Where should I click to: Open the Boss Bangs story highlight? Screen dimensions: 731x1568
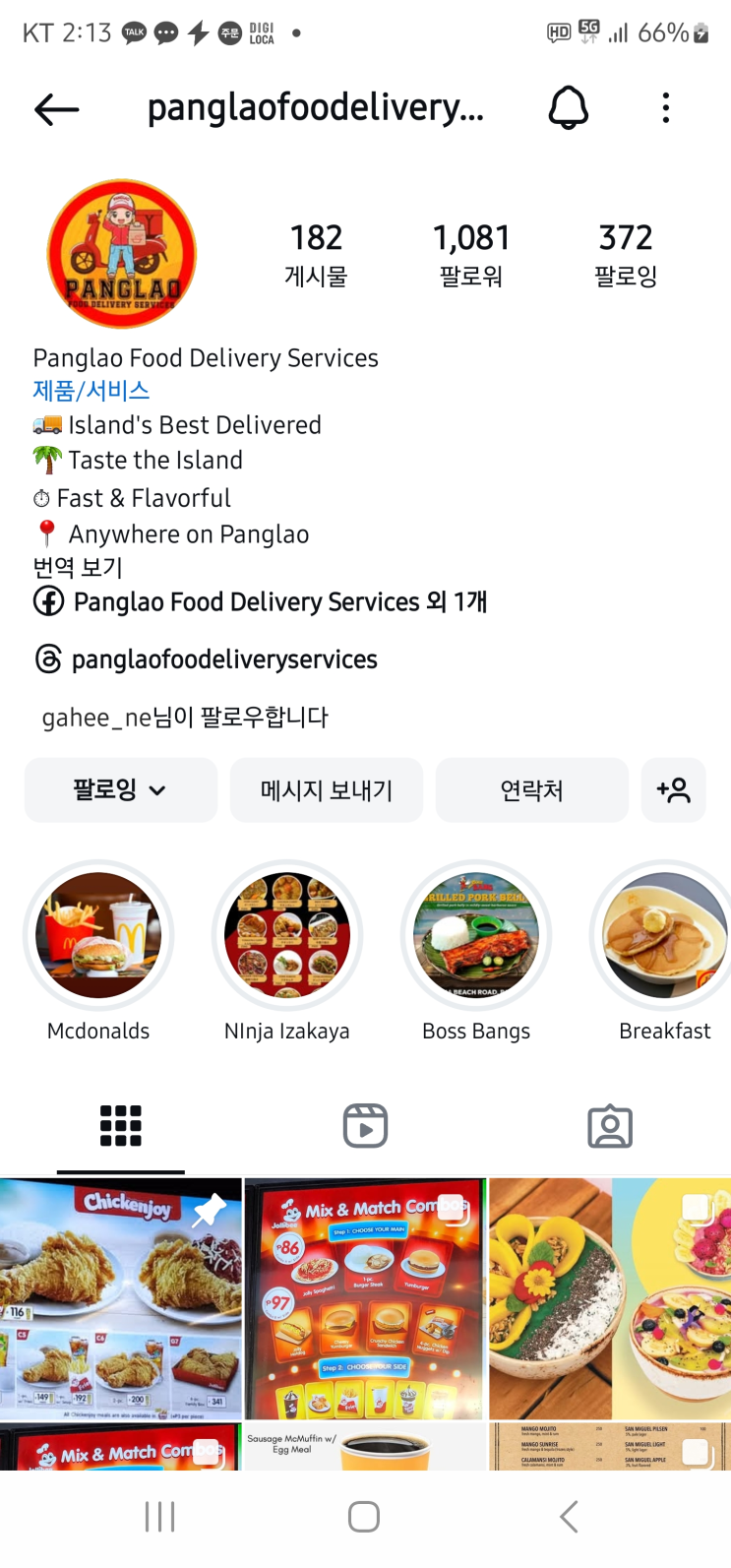[x=476, y=935]
